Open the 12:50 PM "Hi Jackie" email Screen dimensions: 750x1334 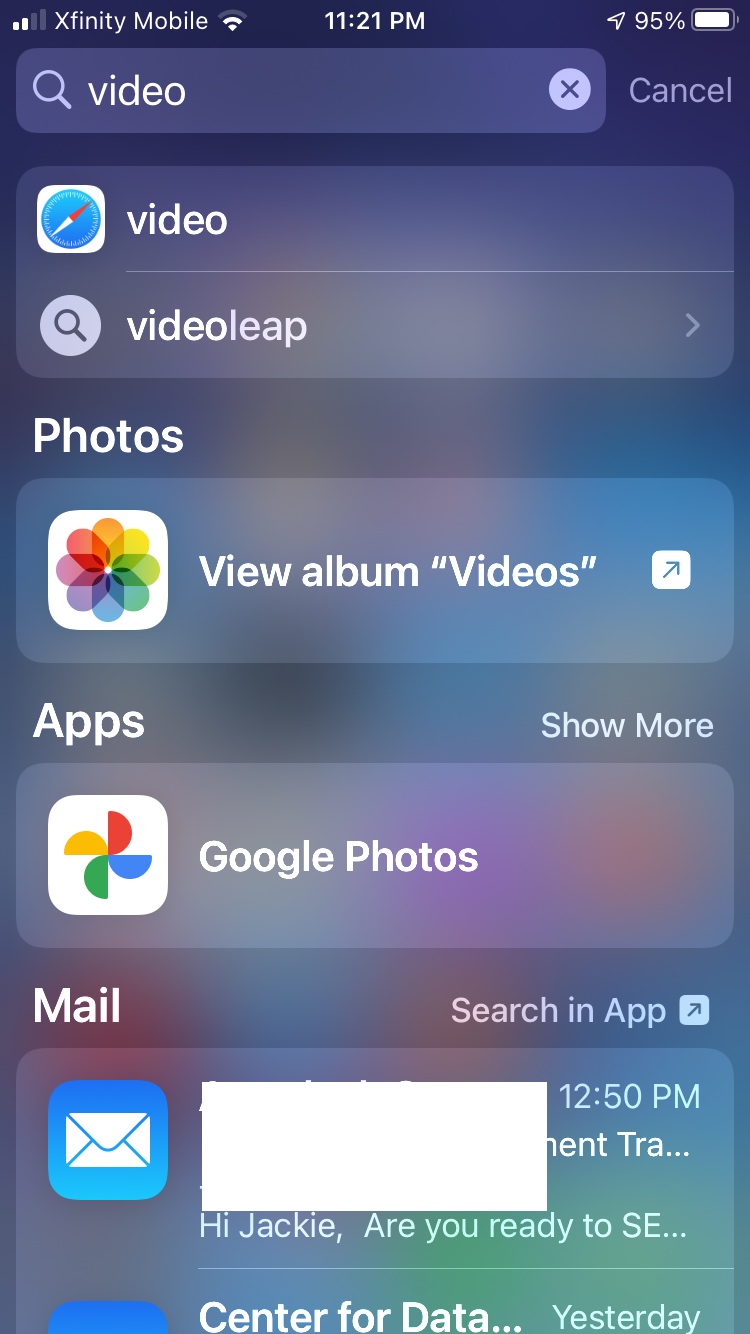[x=375, y=1158]
